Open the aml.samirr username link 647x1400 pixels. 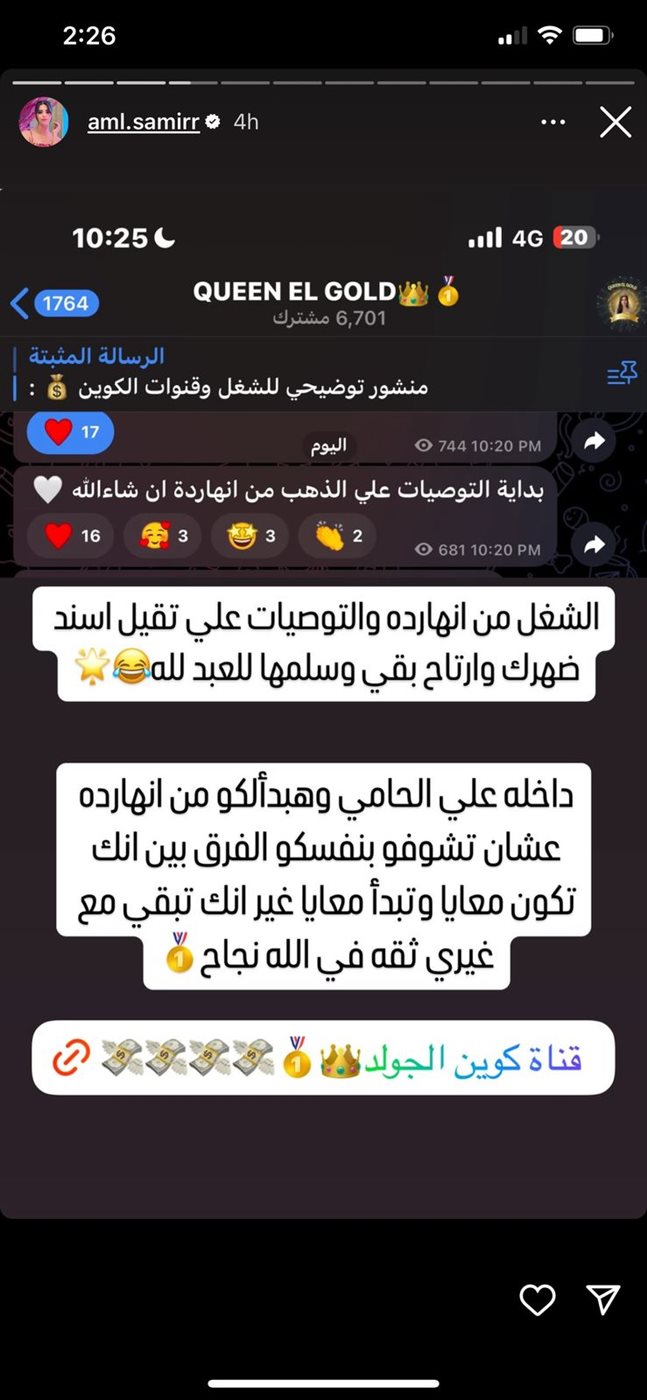point(143,122)
